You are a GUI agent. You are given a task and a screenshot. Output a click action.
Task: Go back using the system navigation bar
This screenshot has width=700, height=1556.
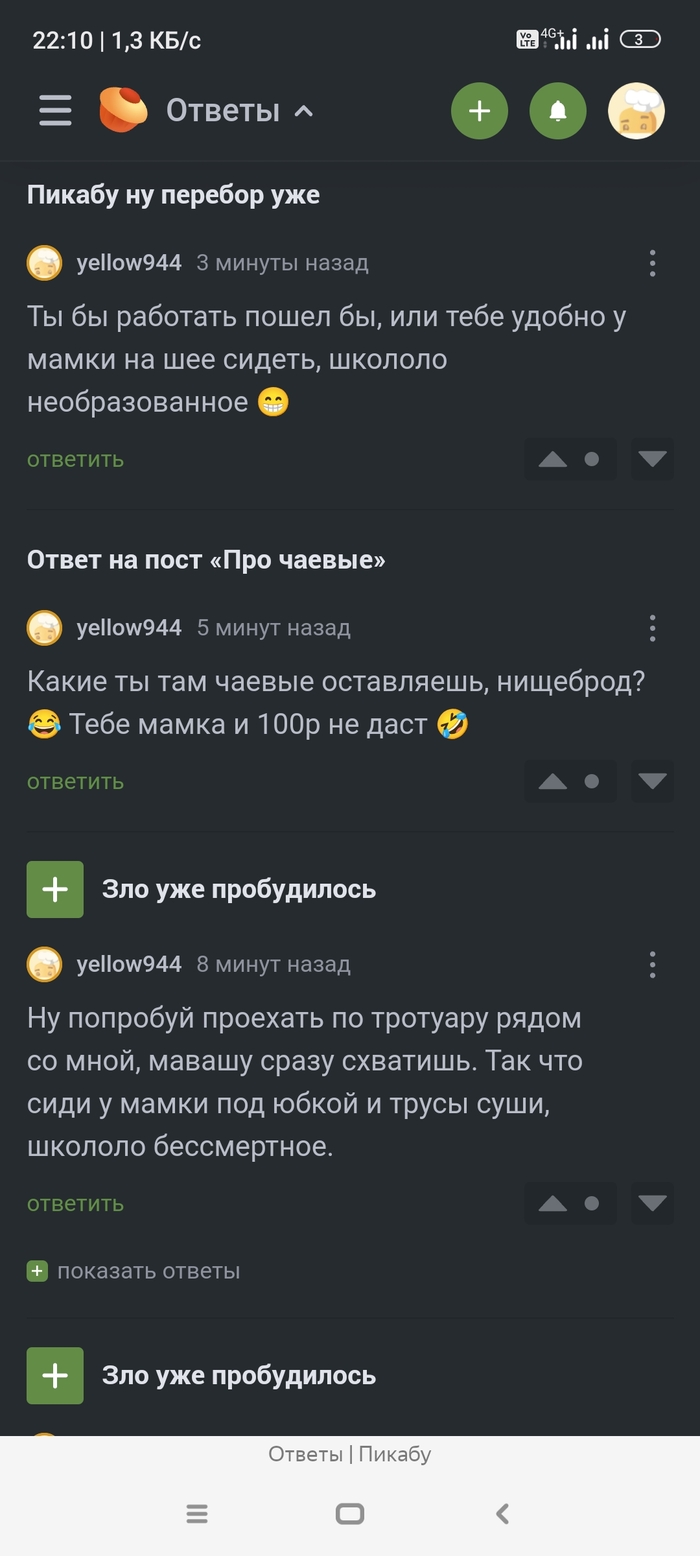[502, 1514]
